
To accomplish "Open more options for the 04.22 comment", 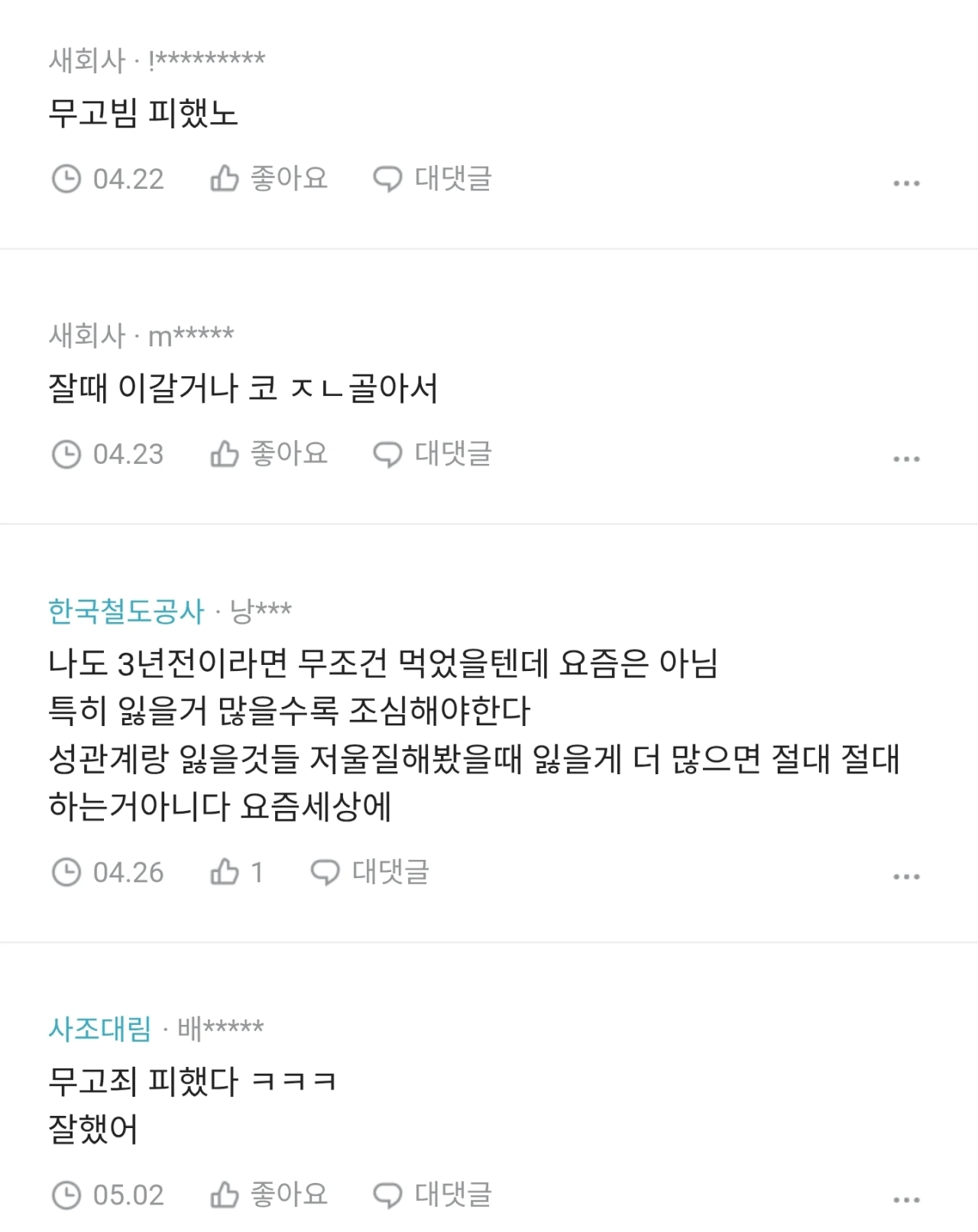I will 906,183.
